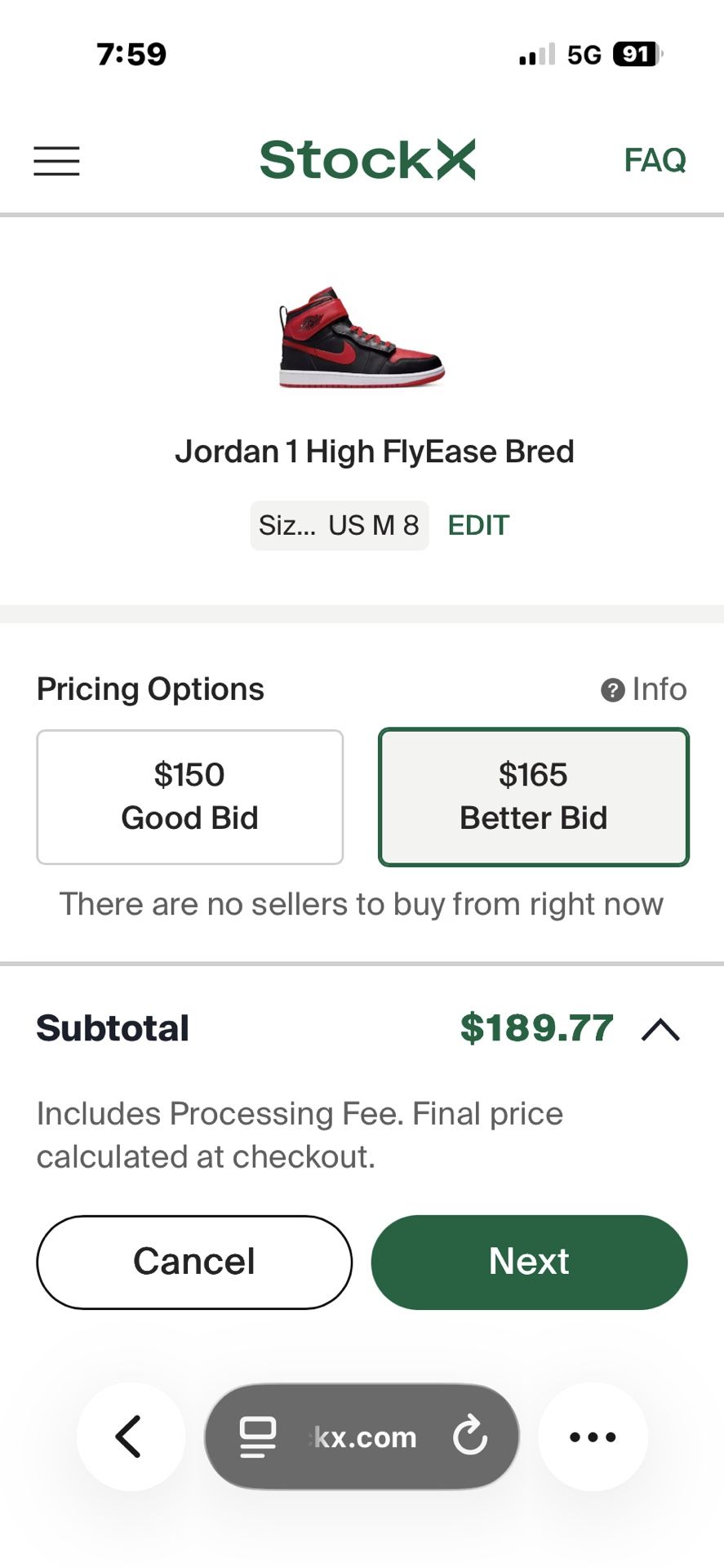This screenshot has width=724, height=1568.
Task: Tap the subtotal amount $189.77
Action: (537, 1028)
